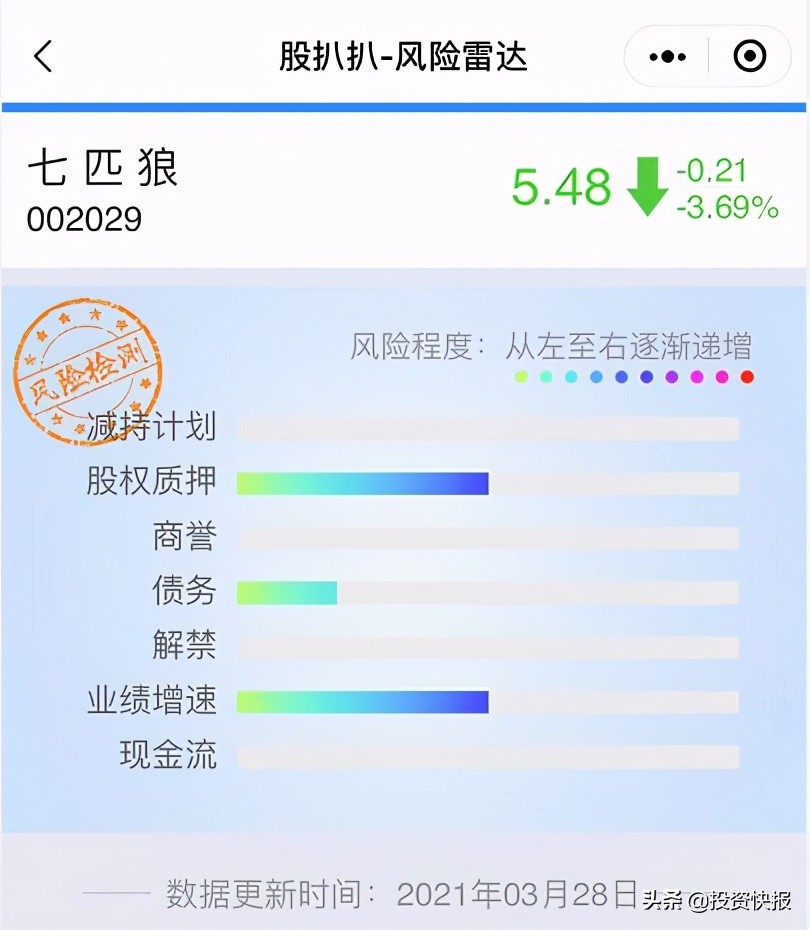Viewport: 810px width, 930px height.
Task: Select the green lowest-risk dot in the legend
Action: click(520, 378)
